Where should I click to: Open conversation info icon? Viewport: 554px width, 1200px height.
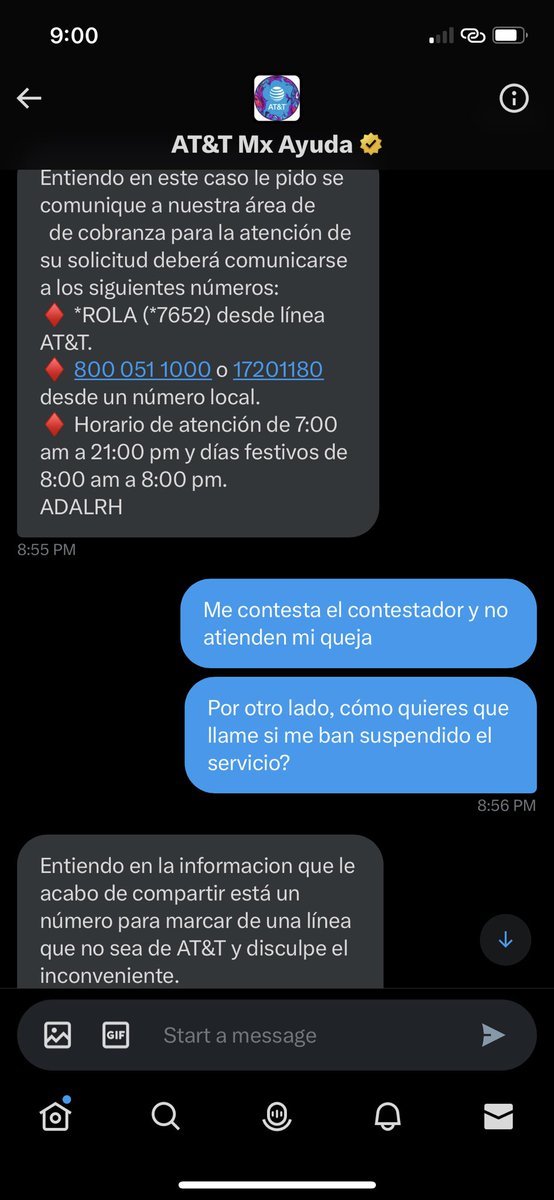[x=514, y=98]
